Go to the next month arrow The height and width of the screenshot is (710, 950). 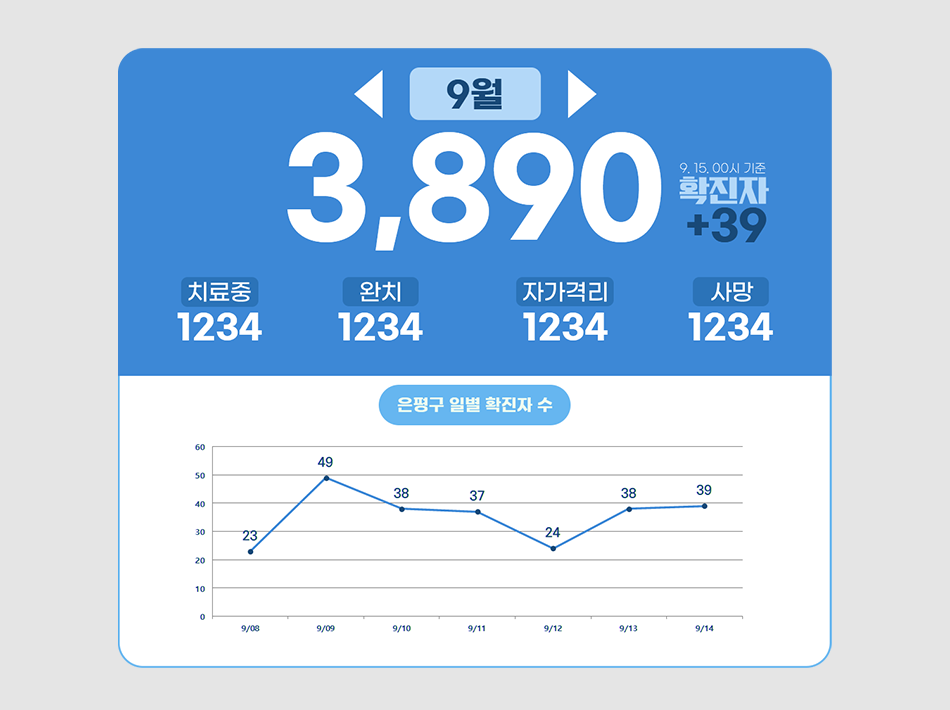click(579, 94)
